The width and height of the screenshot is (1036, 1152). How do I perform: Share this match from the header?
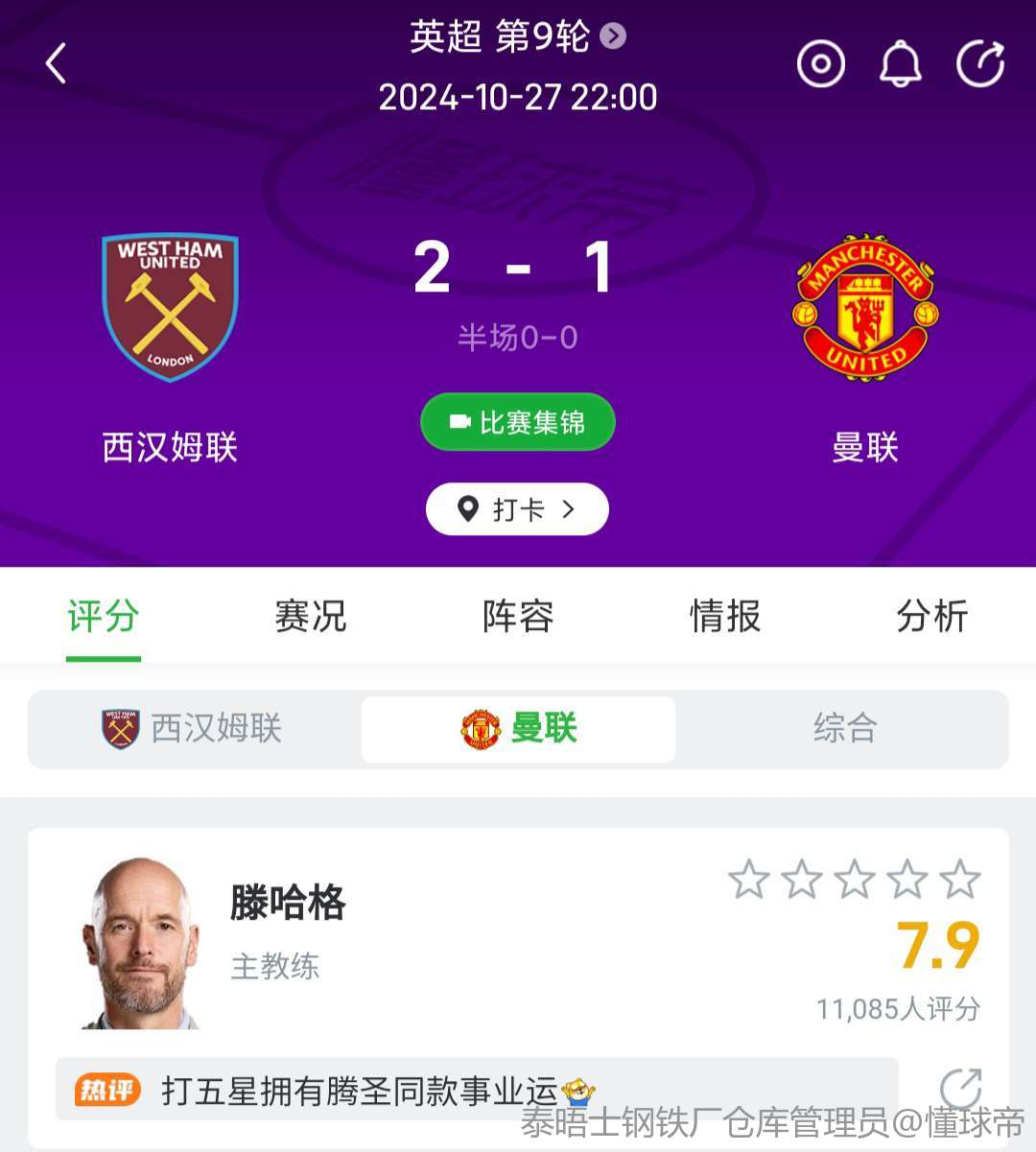tap(980, 64)
